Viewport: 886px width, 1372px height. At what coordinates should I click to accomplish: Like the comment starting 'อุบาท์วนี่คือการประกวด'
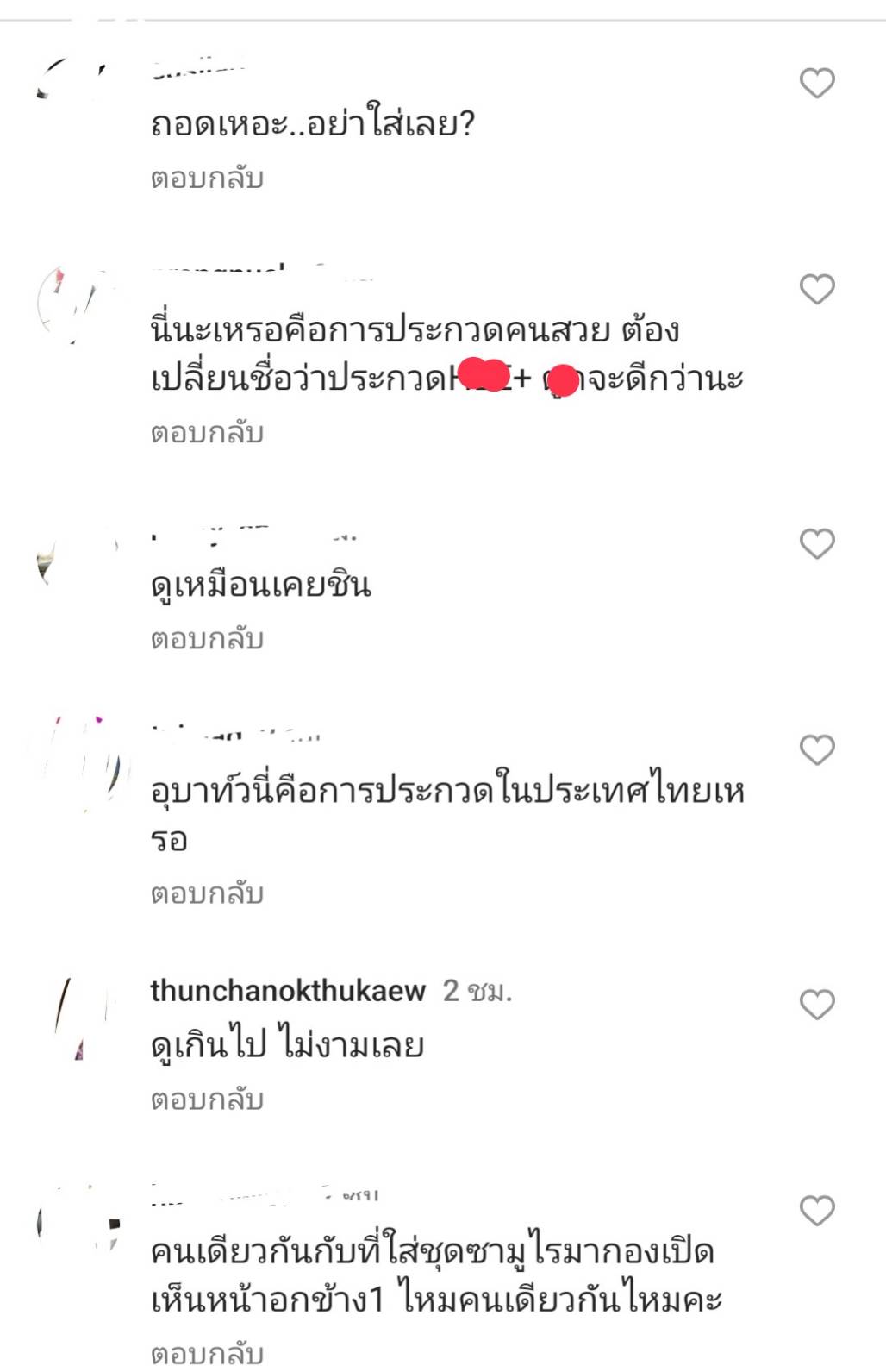[x=816, y=750]
